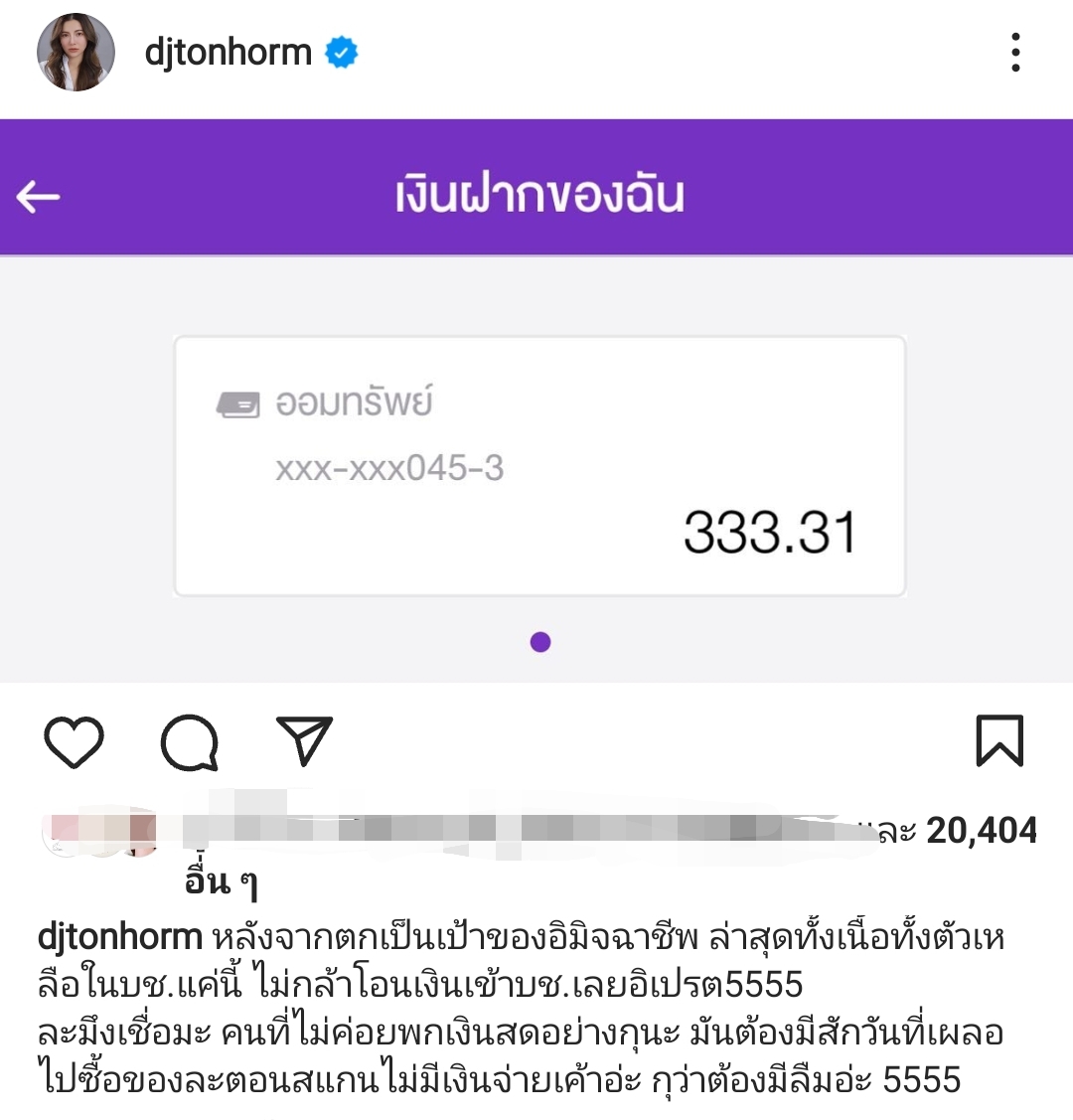Open the djtonhorm username in the post header
Viewport: 1073px width, 1120px height.
coord(228,53)
